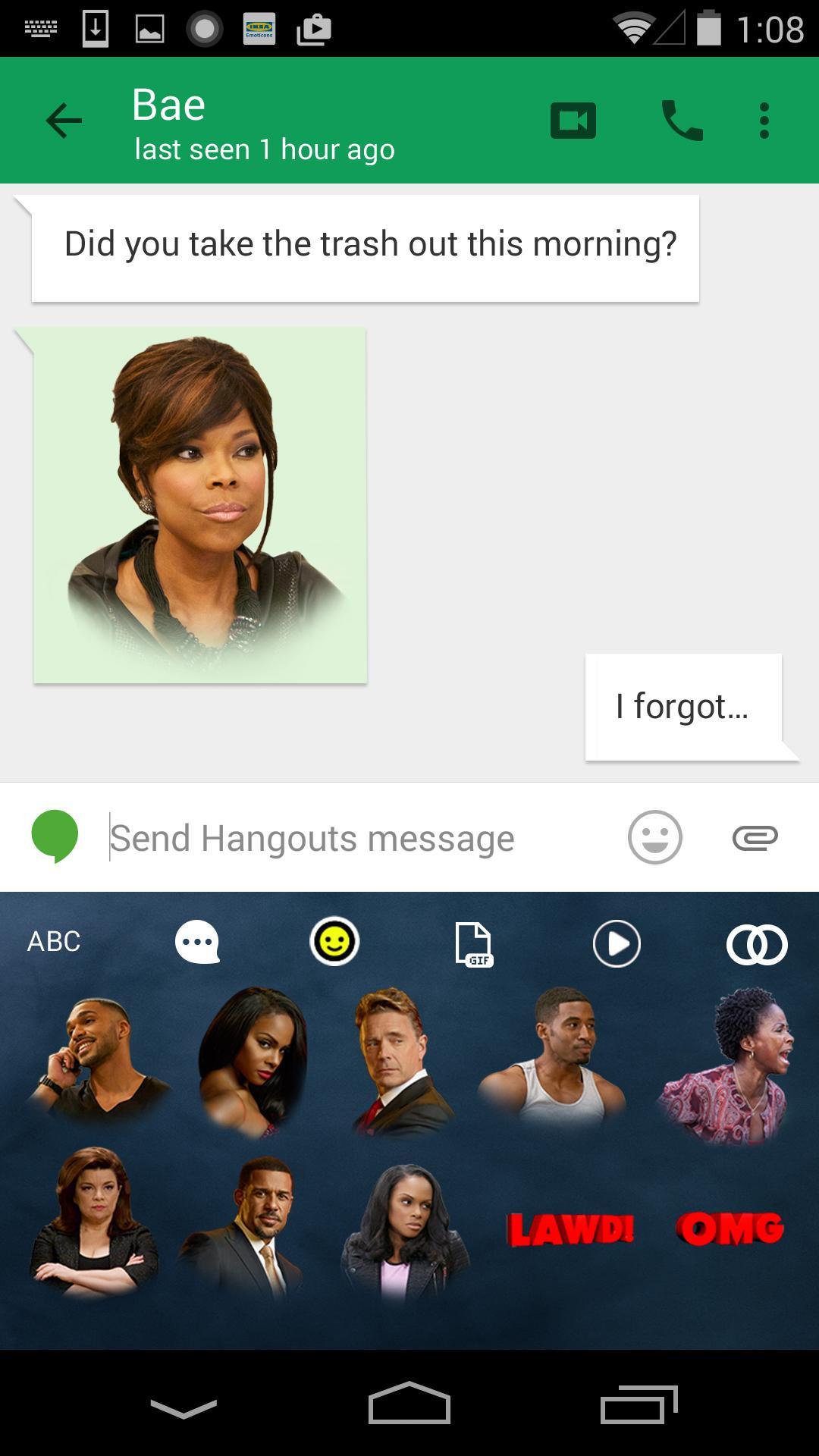The height and width of the screenshot is (1456, 819).
Task: Start a video call with Bae
Action: coord(573,120)
